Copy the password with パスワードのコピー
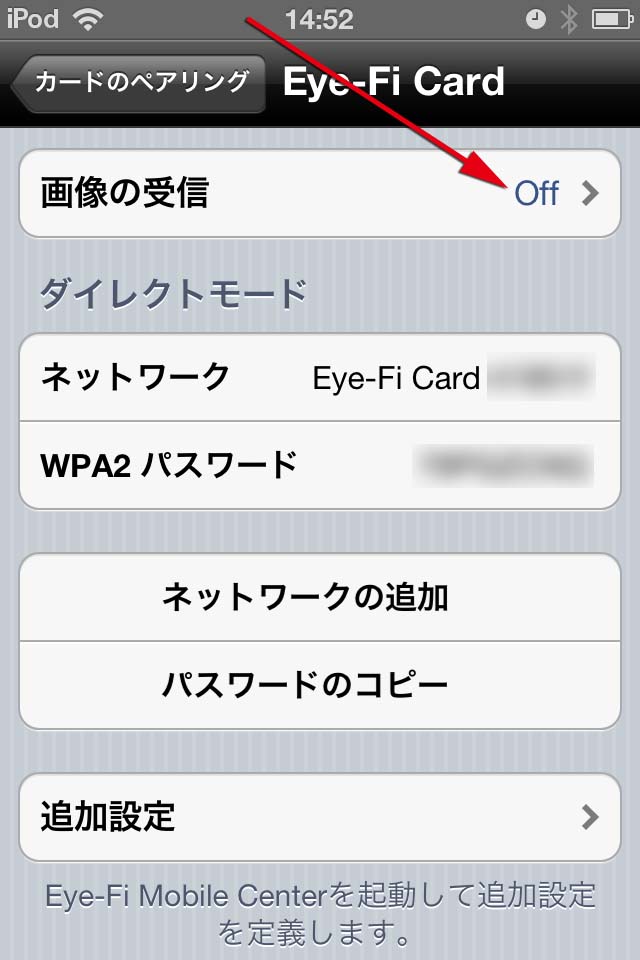The image size is (640, 960). click(x=320, y=685)
